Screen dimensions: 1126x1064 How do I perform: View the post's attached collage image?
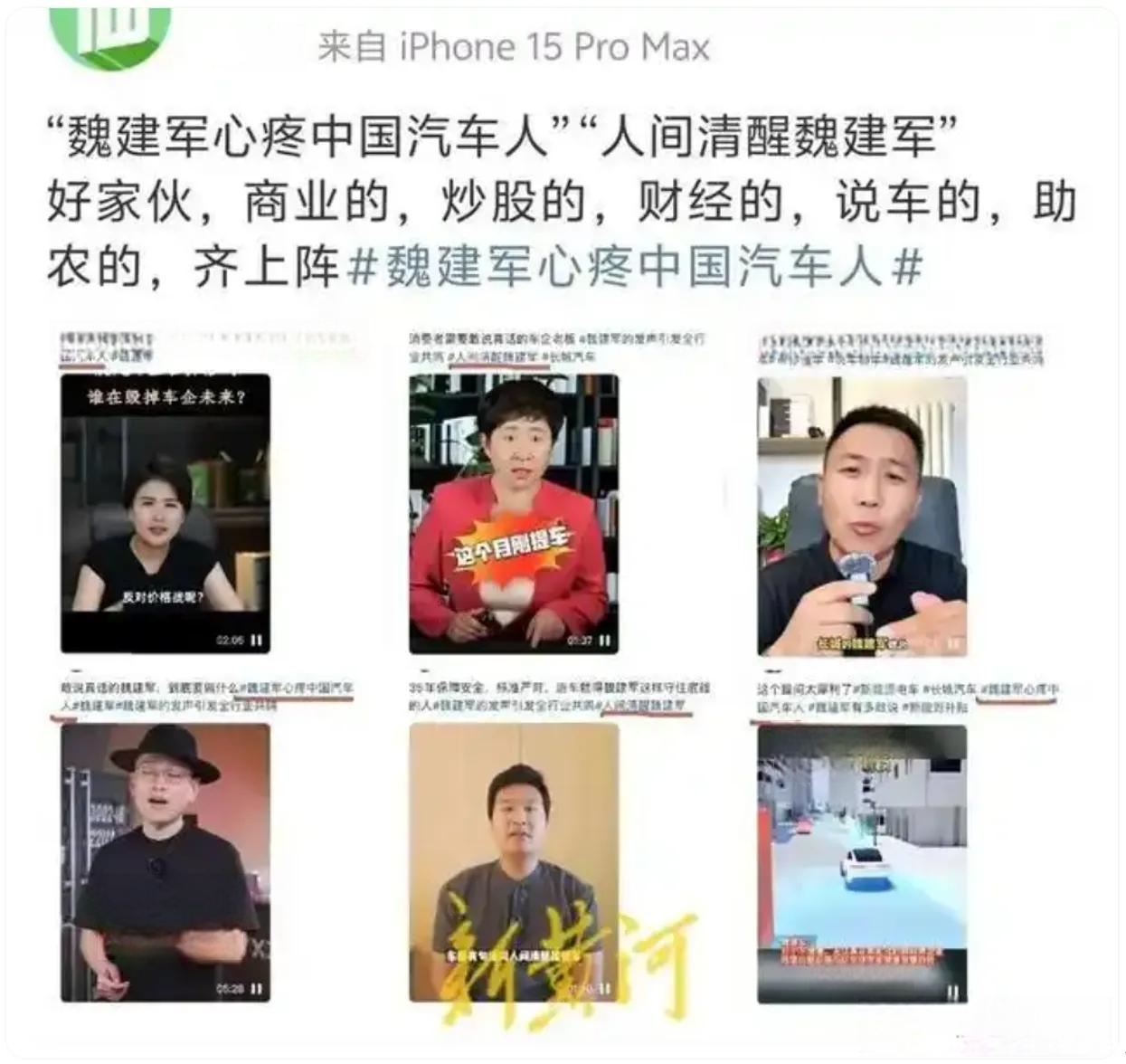[x=561, y=670]
